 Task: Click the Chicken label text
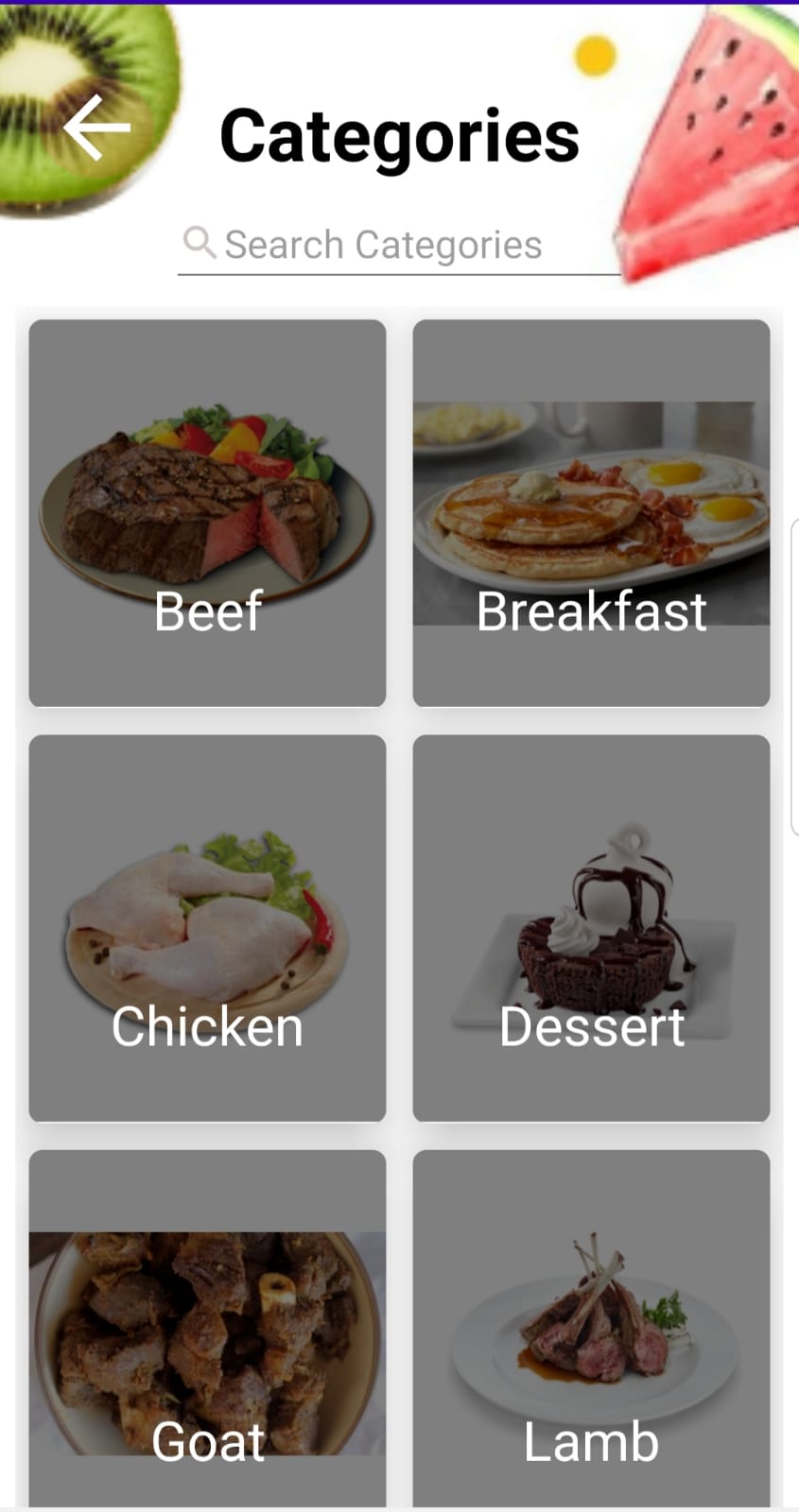pyautogui.click(x=207, y=1026)
